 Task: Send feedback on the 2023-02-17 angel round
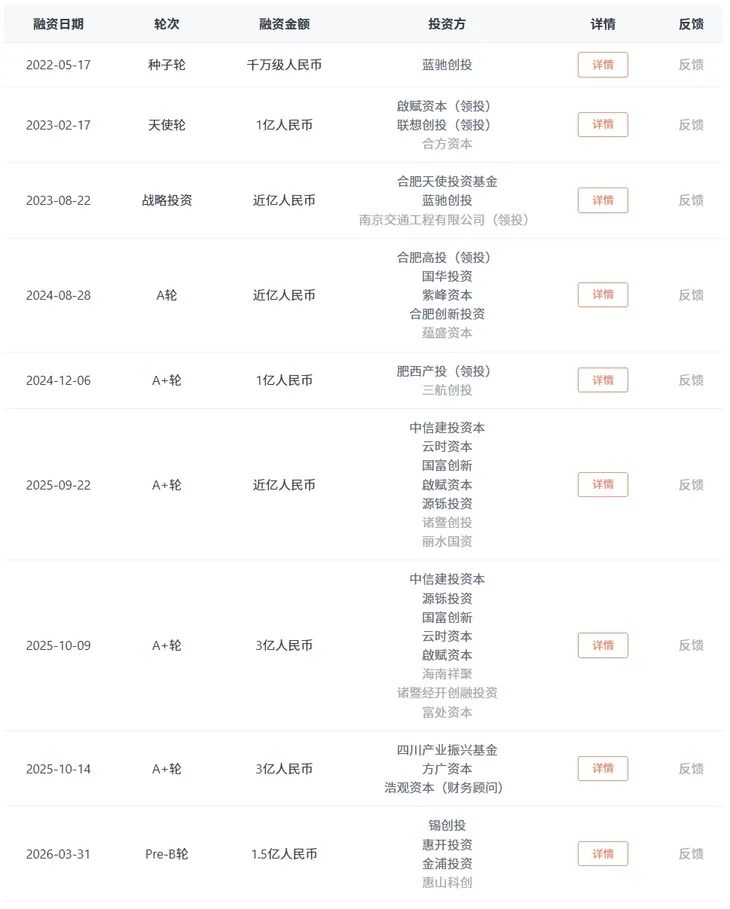pyautogui.click(x=691, y=125)
